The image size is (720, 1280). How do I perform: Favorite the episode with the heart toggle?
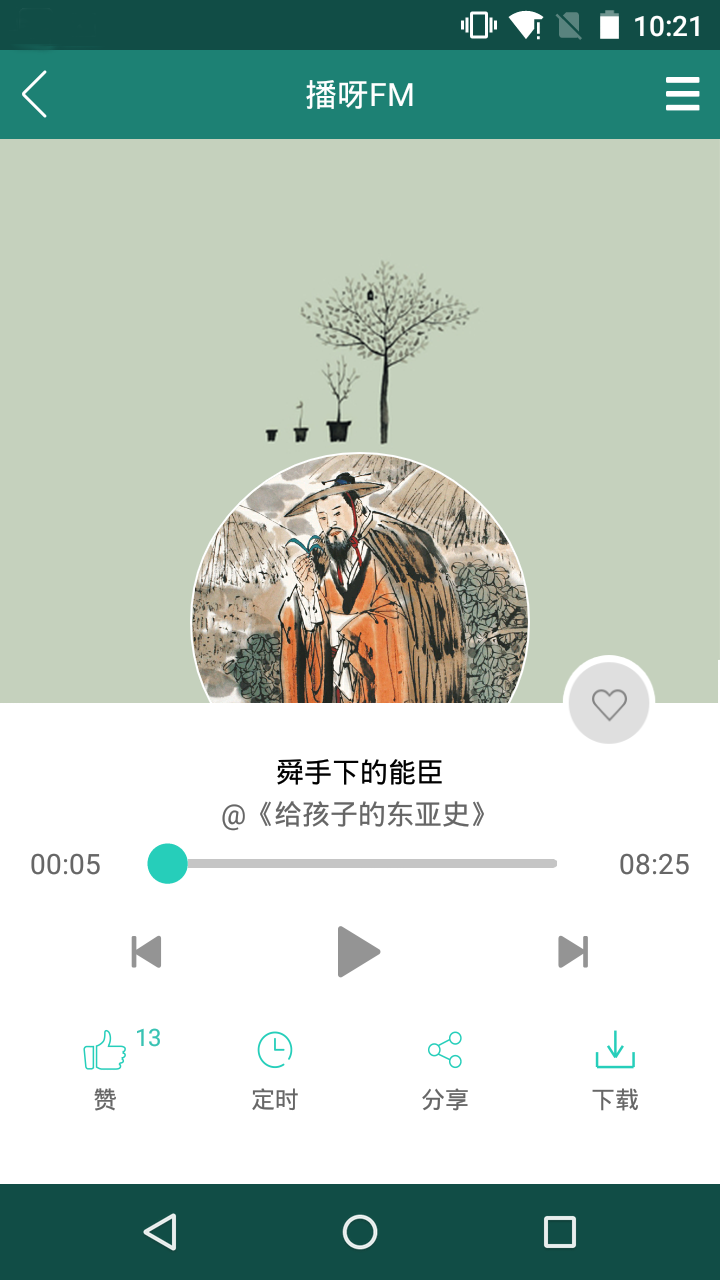[609, 703]
